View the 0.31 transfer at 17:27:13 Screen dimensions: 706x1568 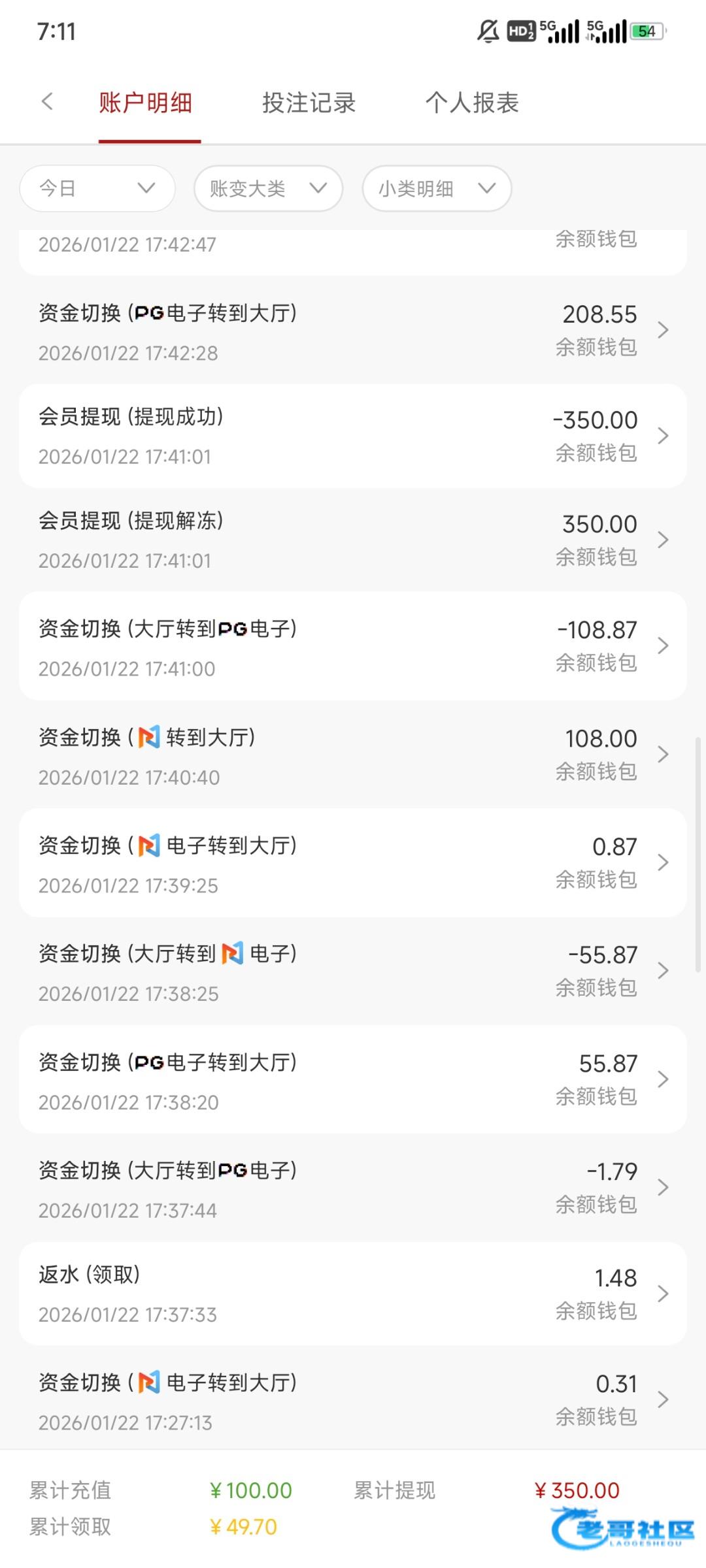click(353, 1401)
